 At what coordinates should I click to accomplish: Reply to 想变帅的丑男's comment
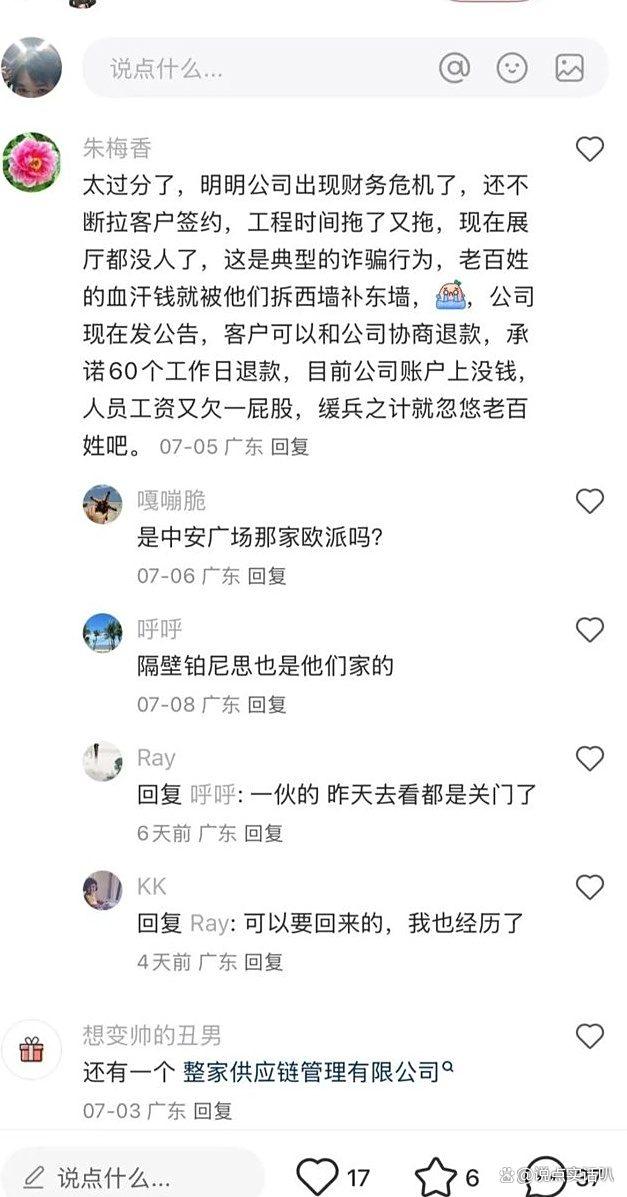click(212, 1110)
